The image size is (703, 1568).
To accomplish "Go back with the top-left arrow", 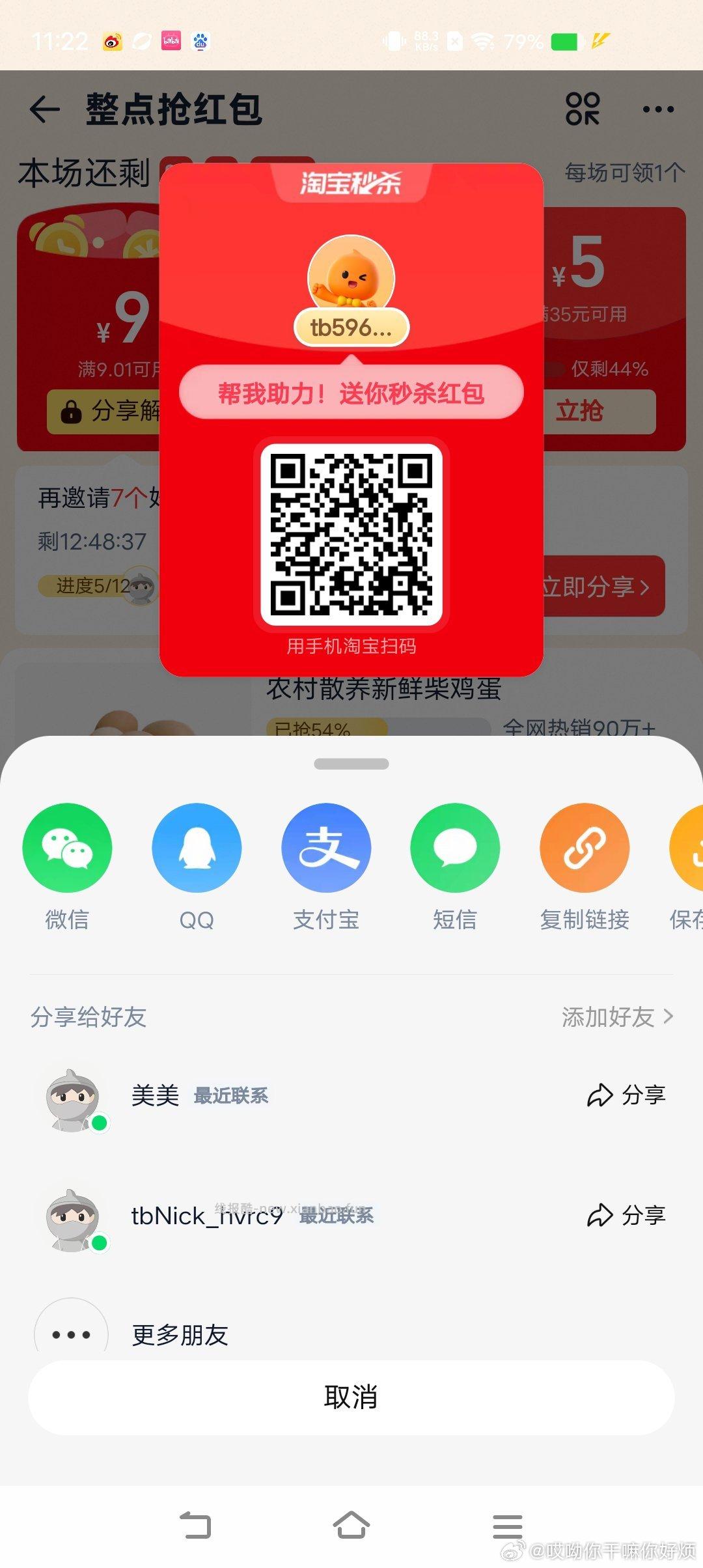I will pos(43,109).
